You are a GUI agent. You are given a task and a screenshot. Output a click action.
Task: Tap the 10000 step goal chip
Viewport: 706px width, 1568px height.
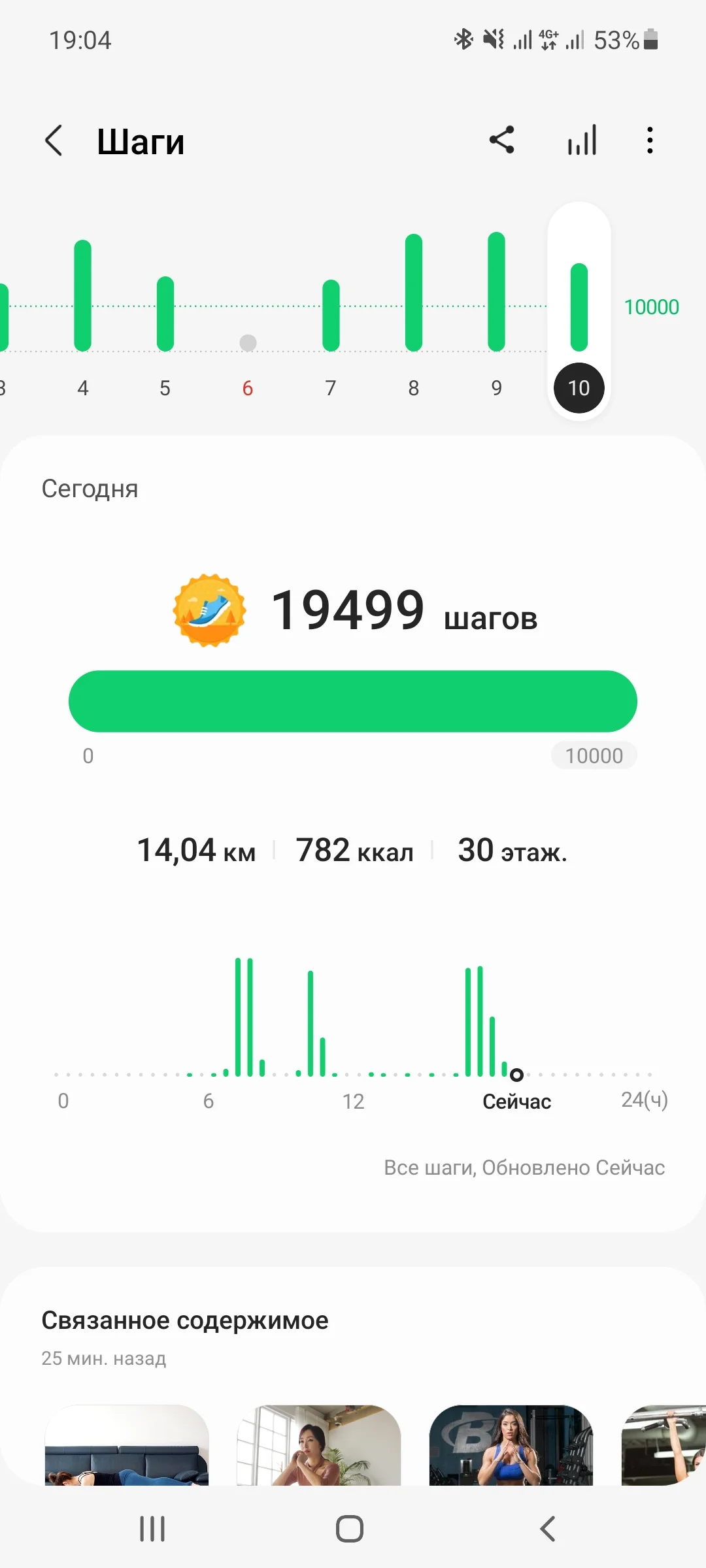pos(594,756)
